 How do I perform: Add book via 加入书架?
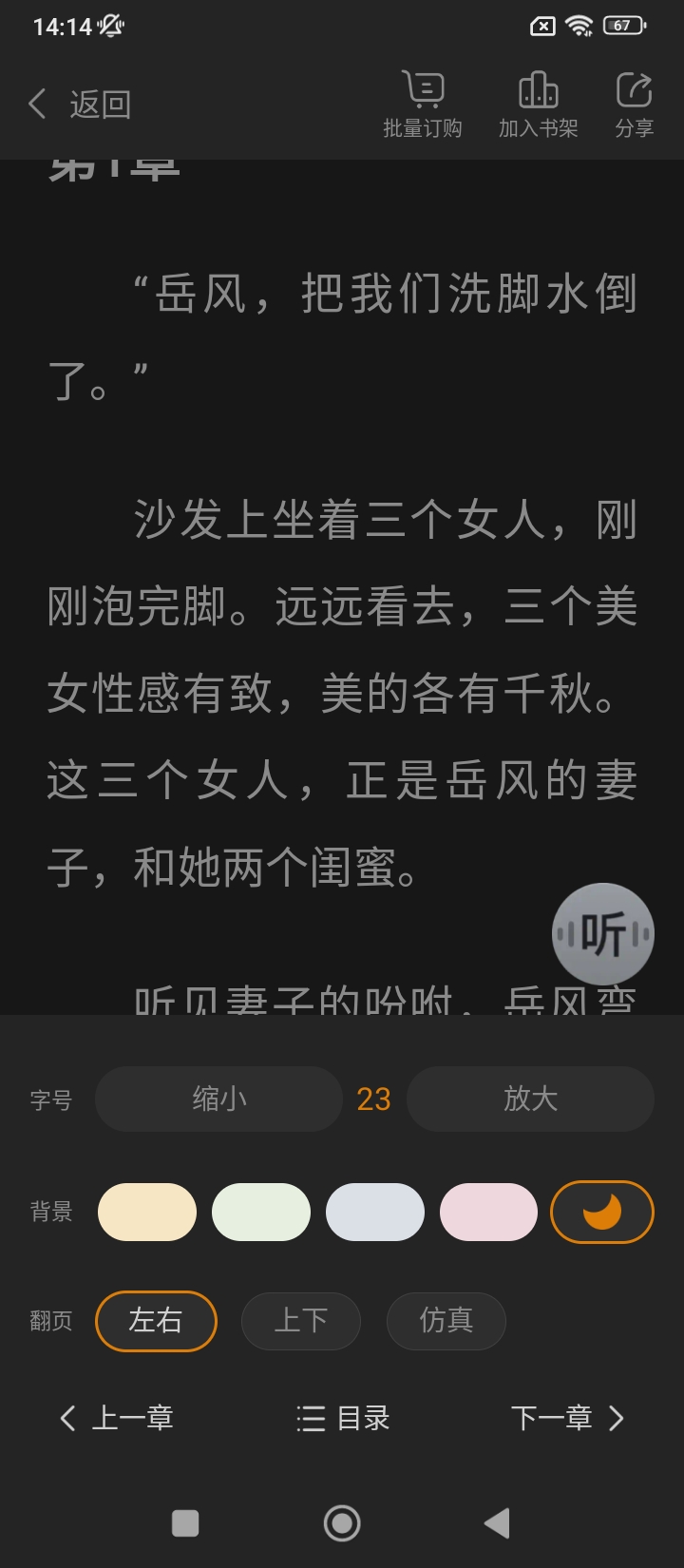click(x=538, y=105)
